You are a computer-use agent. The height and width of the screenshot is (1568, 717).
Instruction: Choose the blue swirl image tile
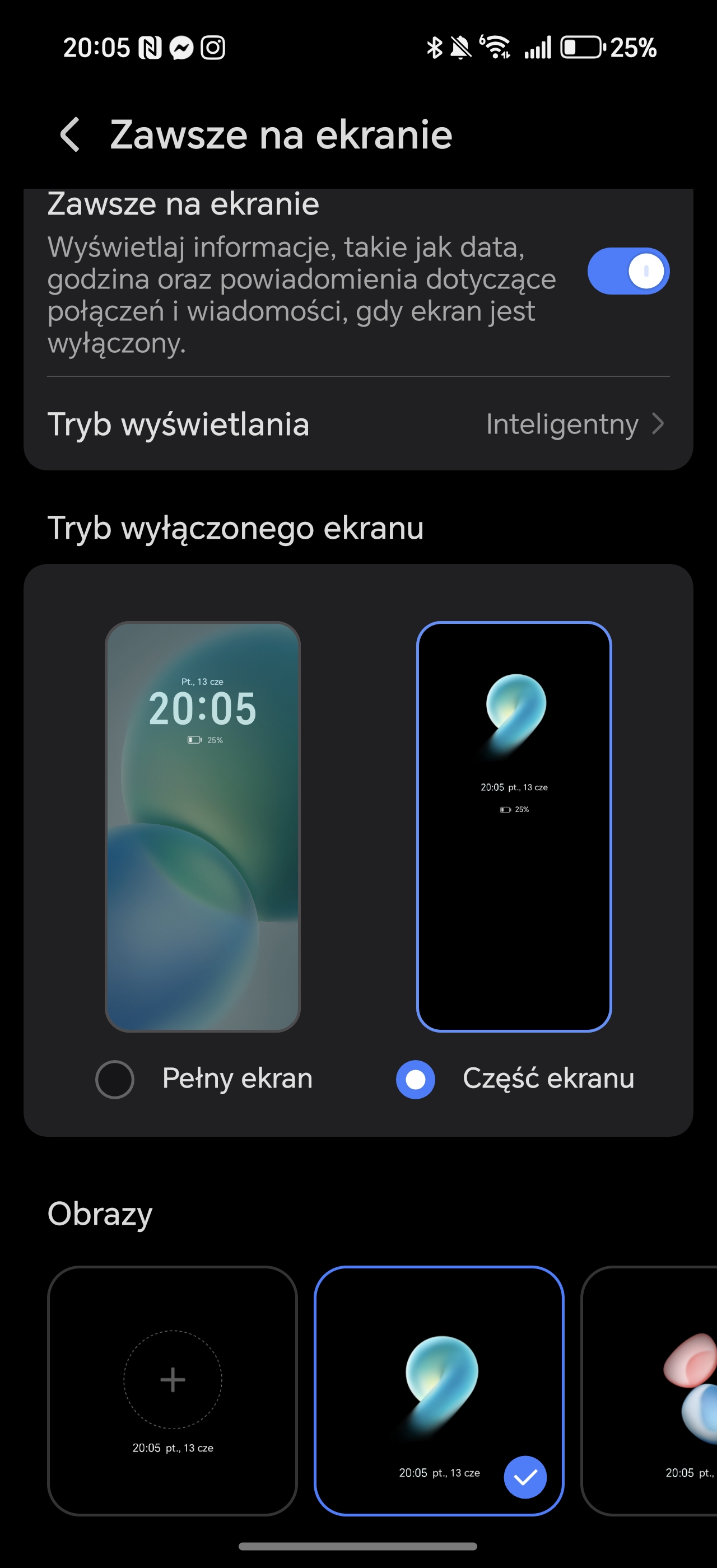coord(439,1390)
